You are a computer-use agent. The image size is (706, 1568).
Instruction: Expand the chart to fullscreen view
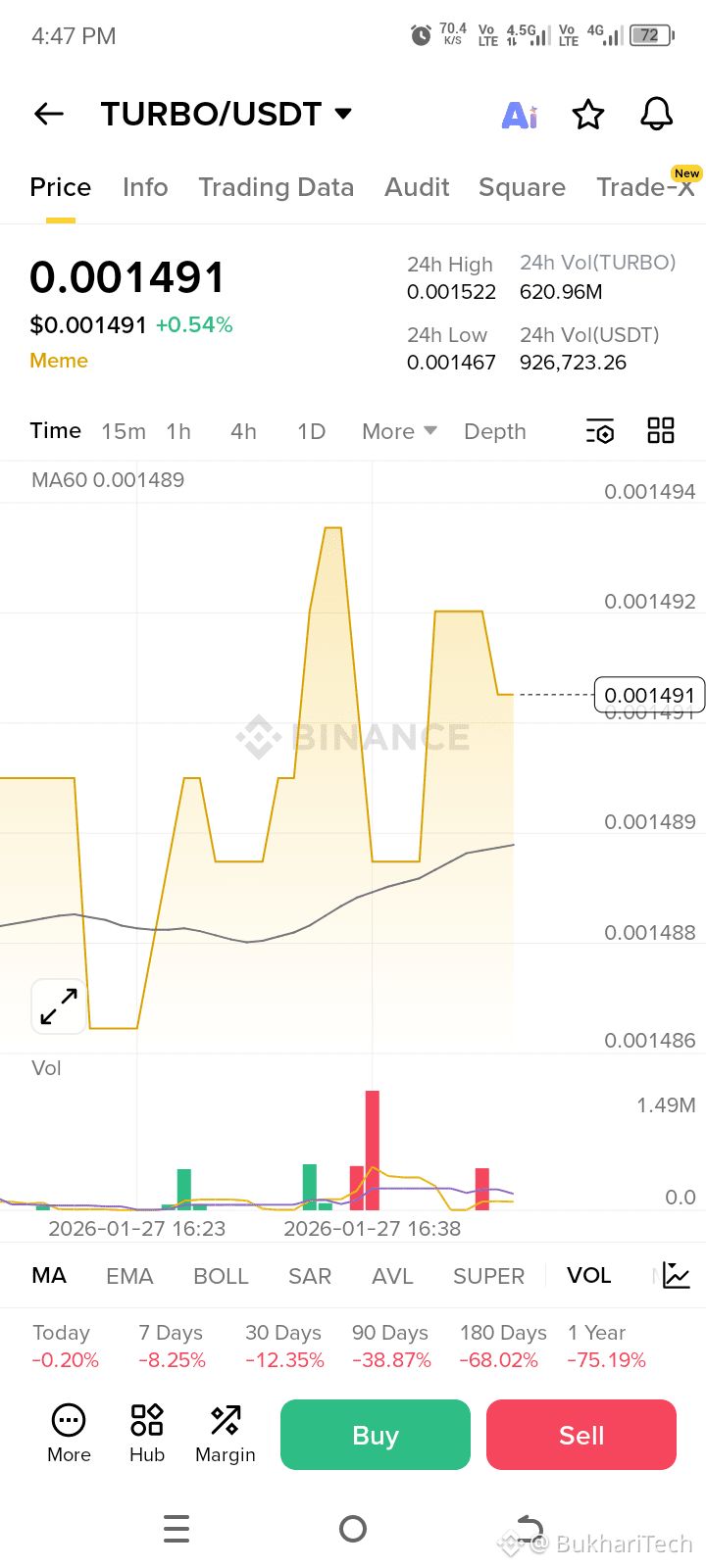(x=58, y=1005)
